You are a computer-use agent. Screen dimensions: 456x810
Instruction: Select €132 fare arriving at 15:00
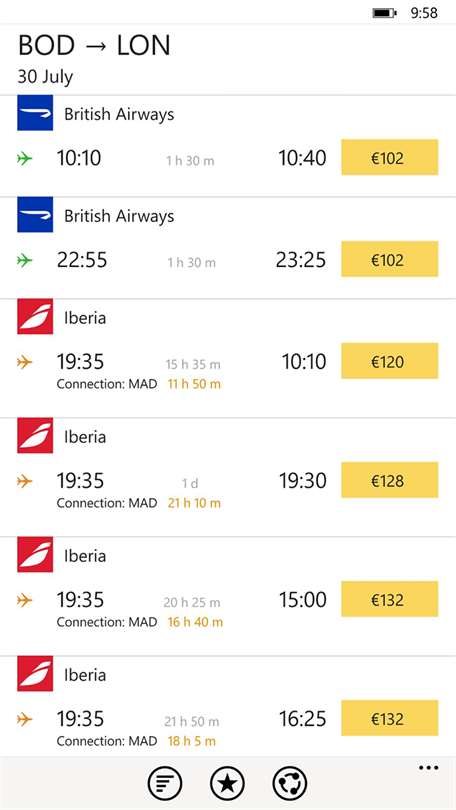(389, 599)
